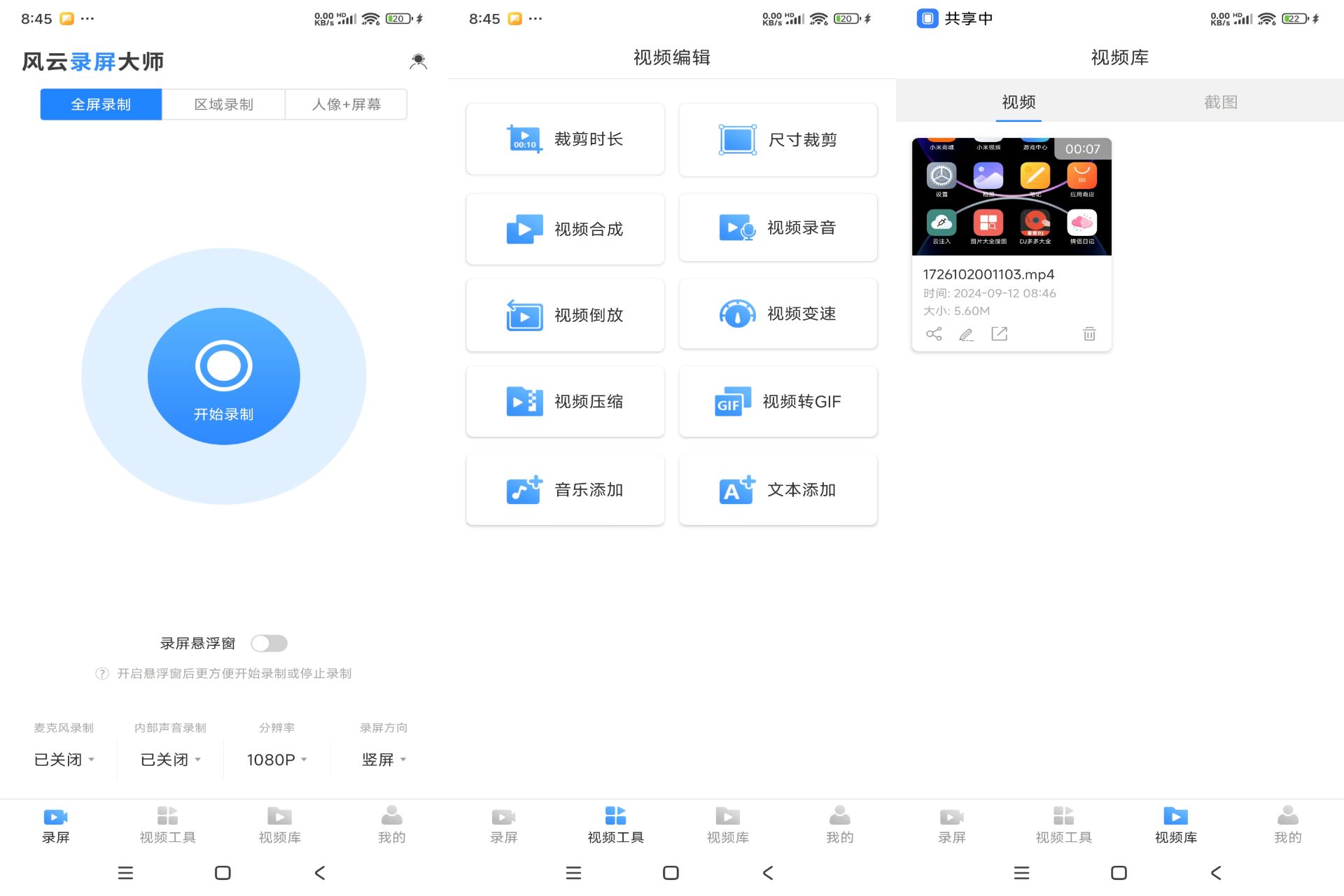Enable the 录屏悬浮窗 switch

[269, 643]
